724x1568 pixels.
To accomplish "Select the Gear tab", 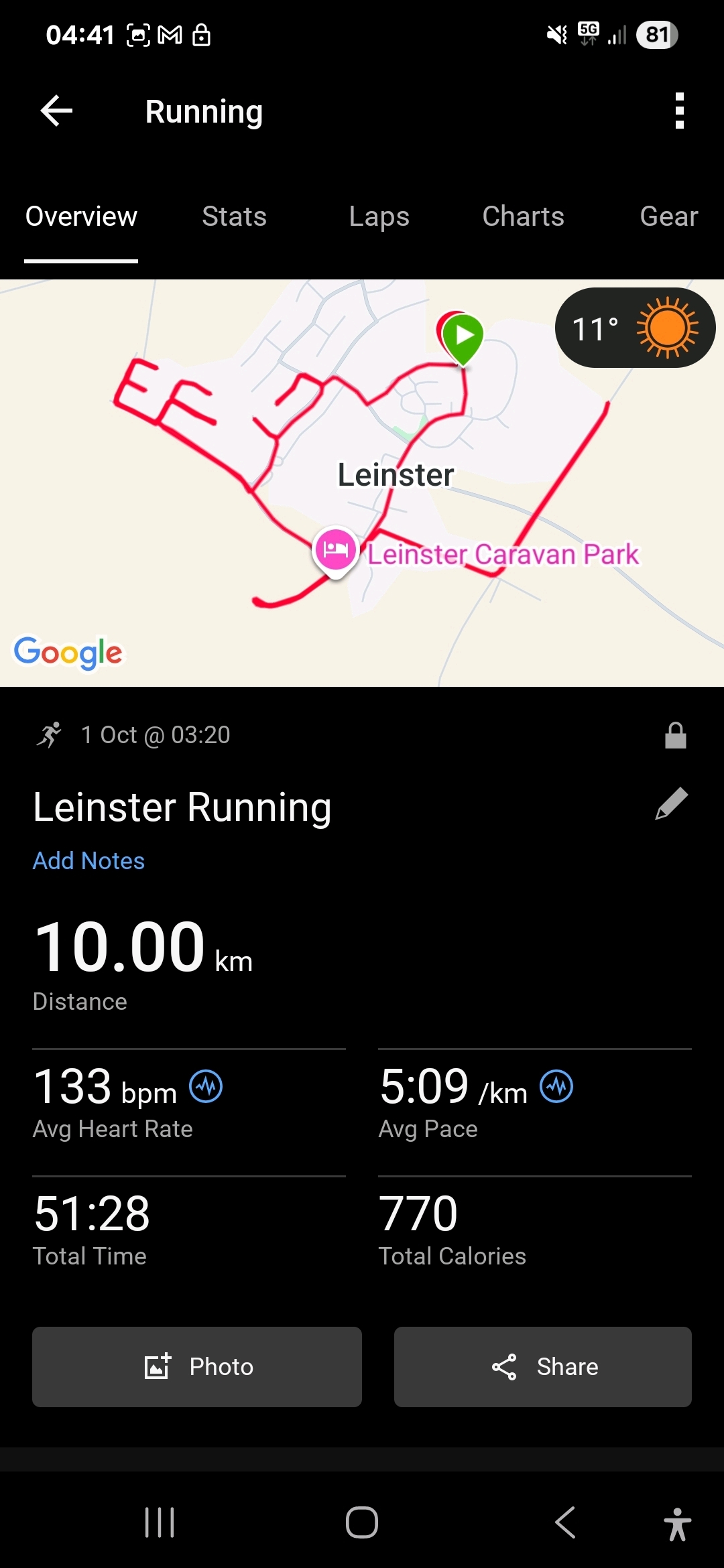I will pos(668,216).
